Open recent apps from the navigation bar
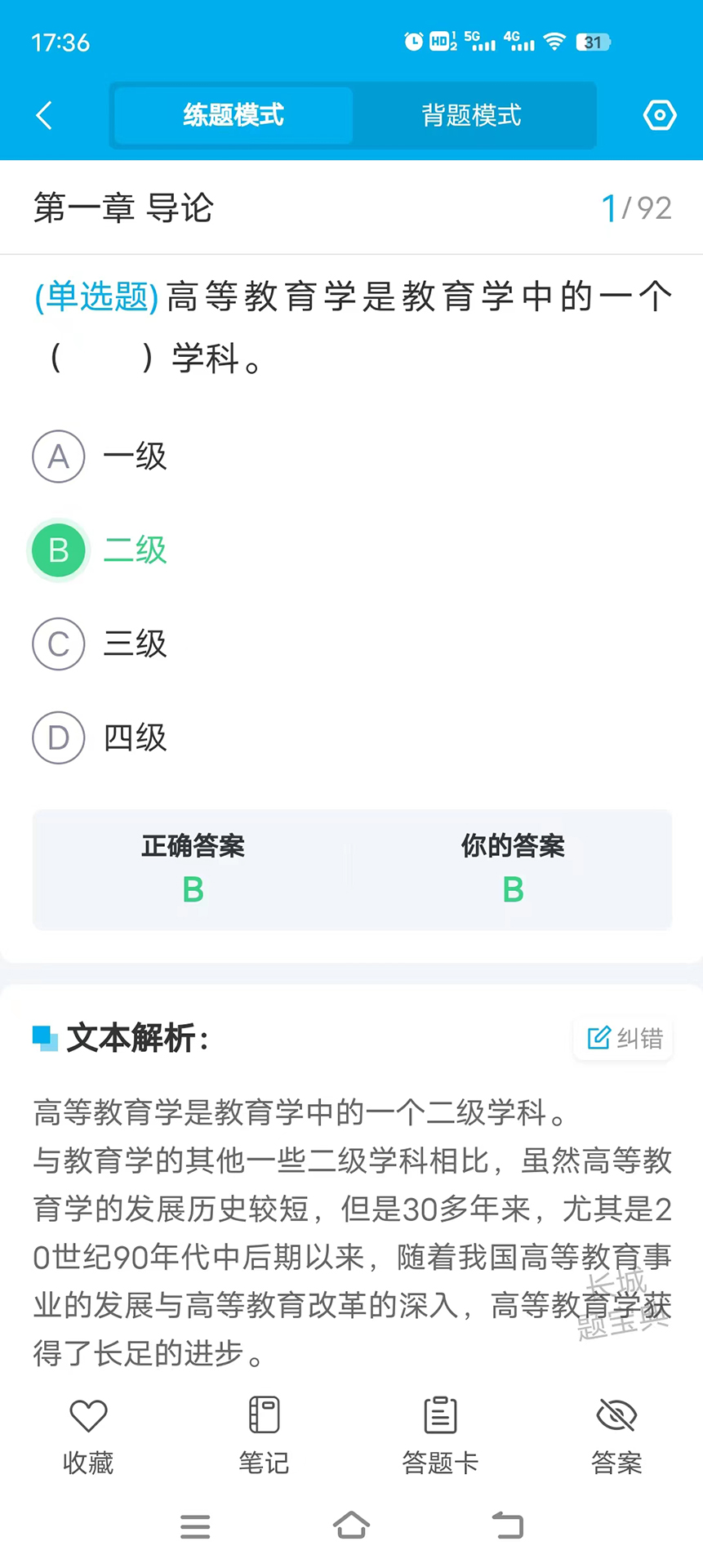The image size is (703, 1568). point(195,1526)
